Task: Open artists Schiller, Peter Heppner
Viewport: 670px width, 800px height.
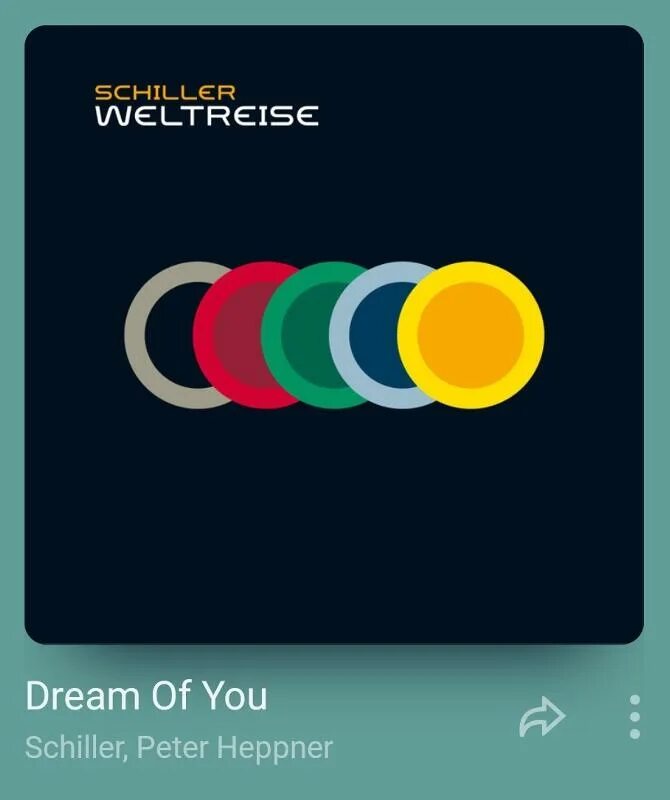Action: (x=179, y=748)
